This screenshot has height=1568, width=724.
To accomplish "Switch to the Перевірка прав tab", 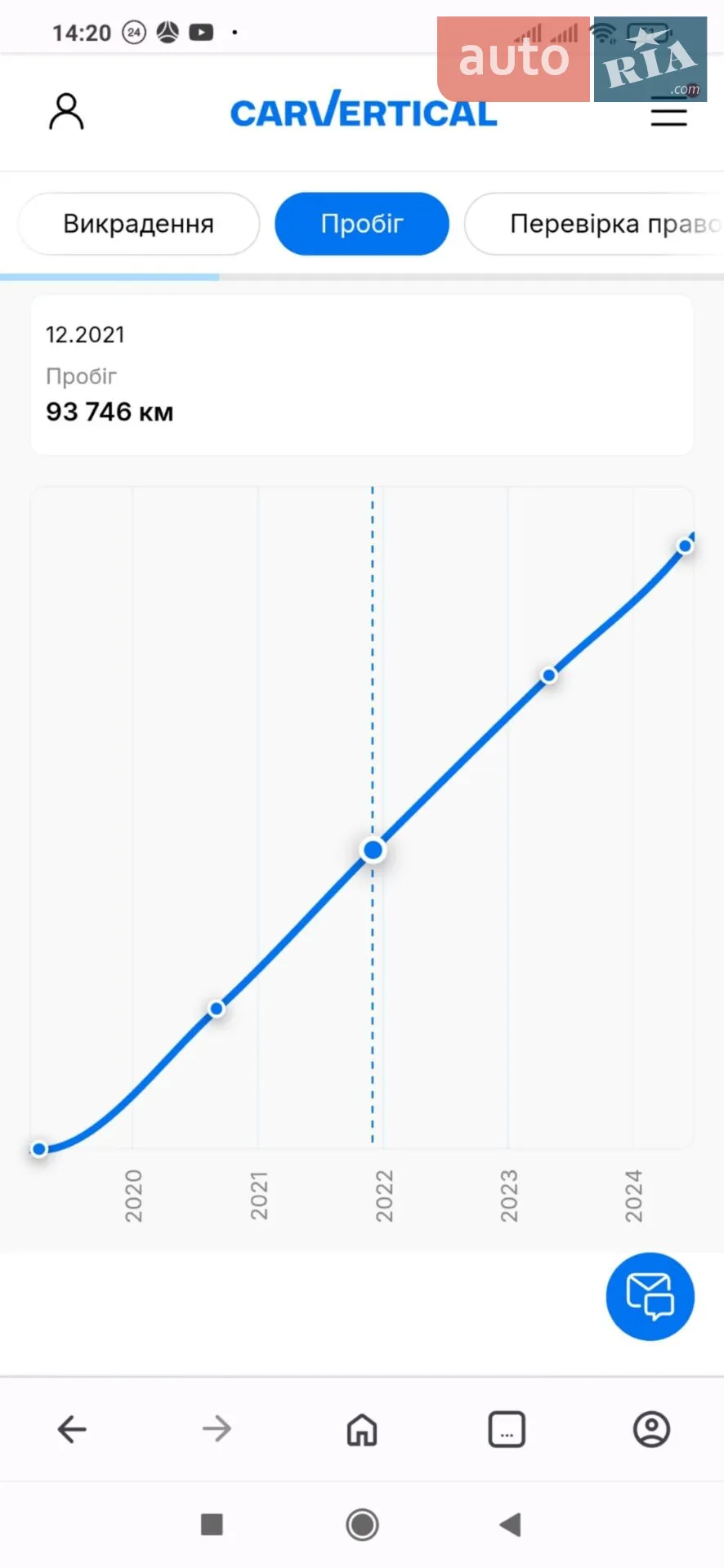I will [x=594, y=224].
